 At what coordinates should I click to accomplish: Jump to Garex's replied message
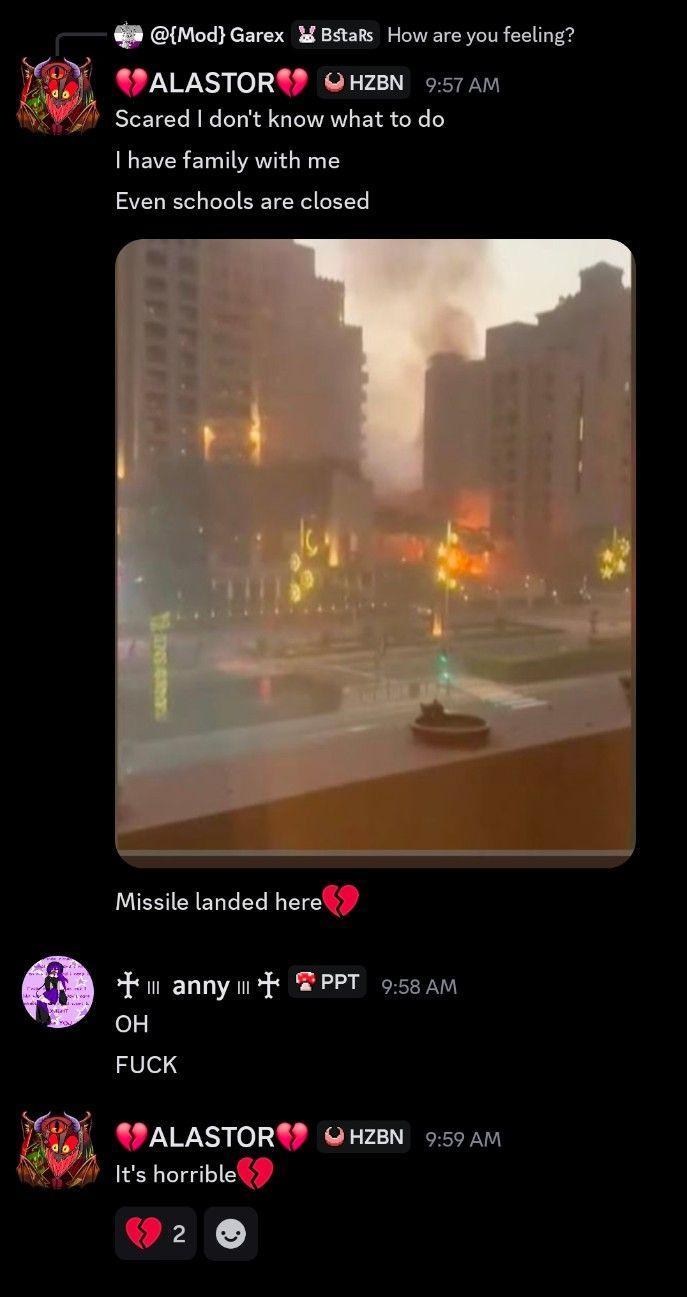pyautogui.click(x=480, y=35)
